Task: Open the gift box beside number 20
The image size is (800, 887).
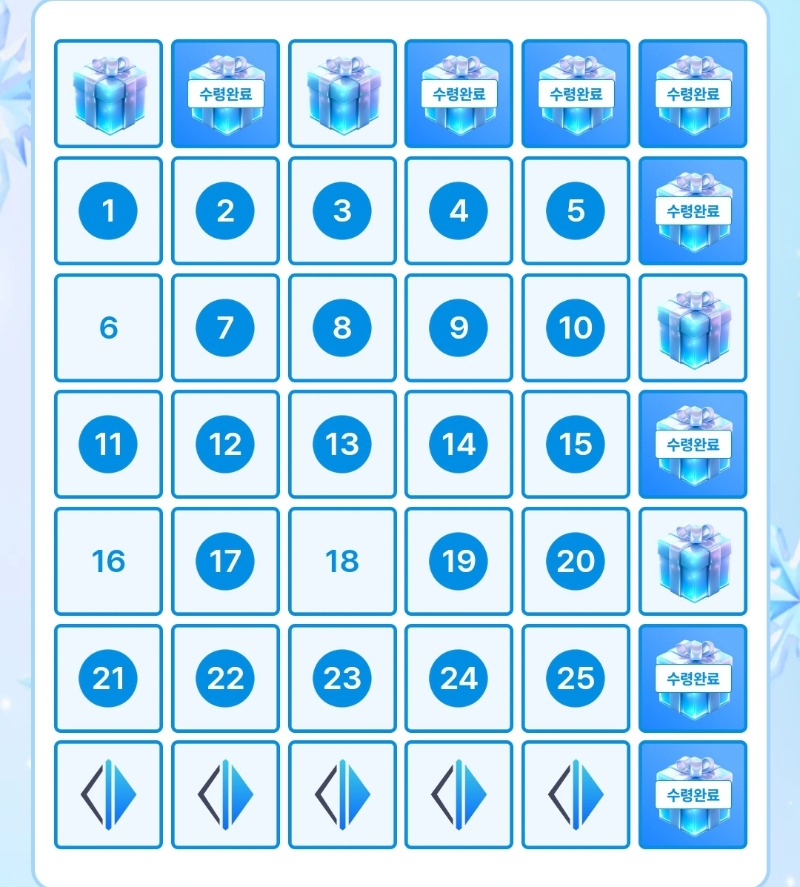Action: [692, 561]
